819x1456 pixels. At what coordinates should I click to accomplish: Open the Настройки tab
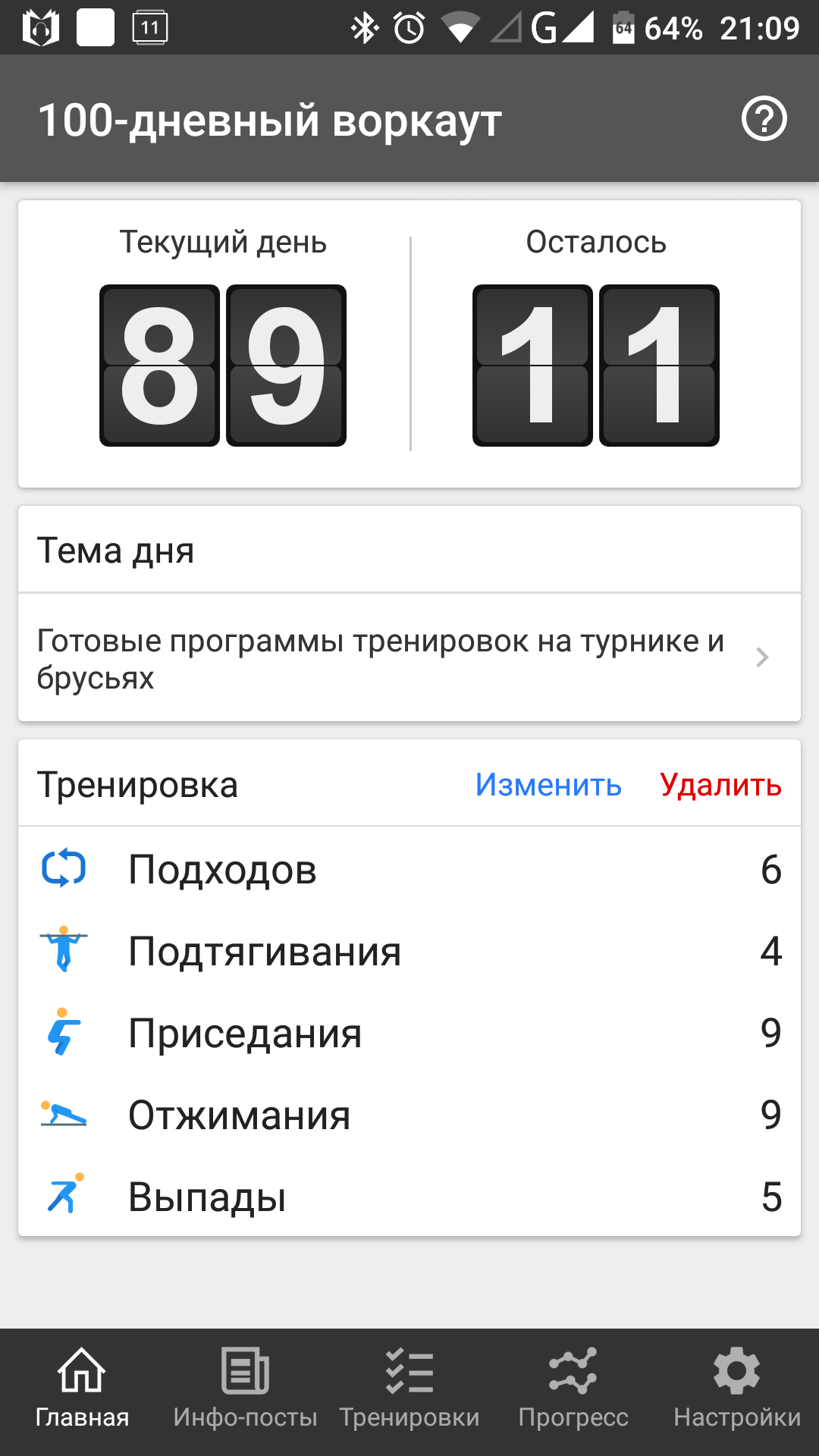737,1389
